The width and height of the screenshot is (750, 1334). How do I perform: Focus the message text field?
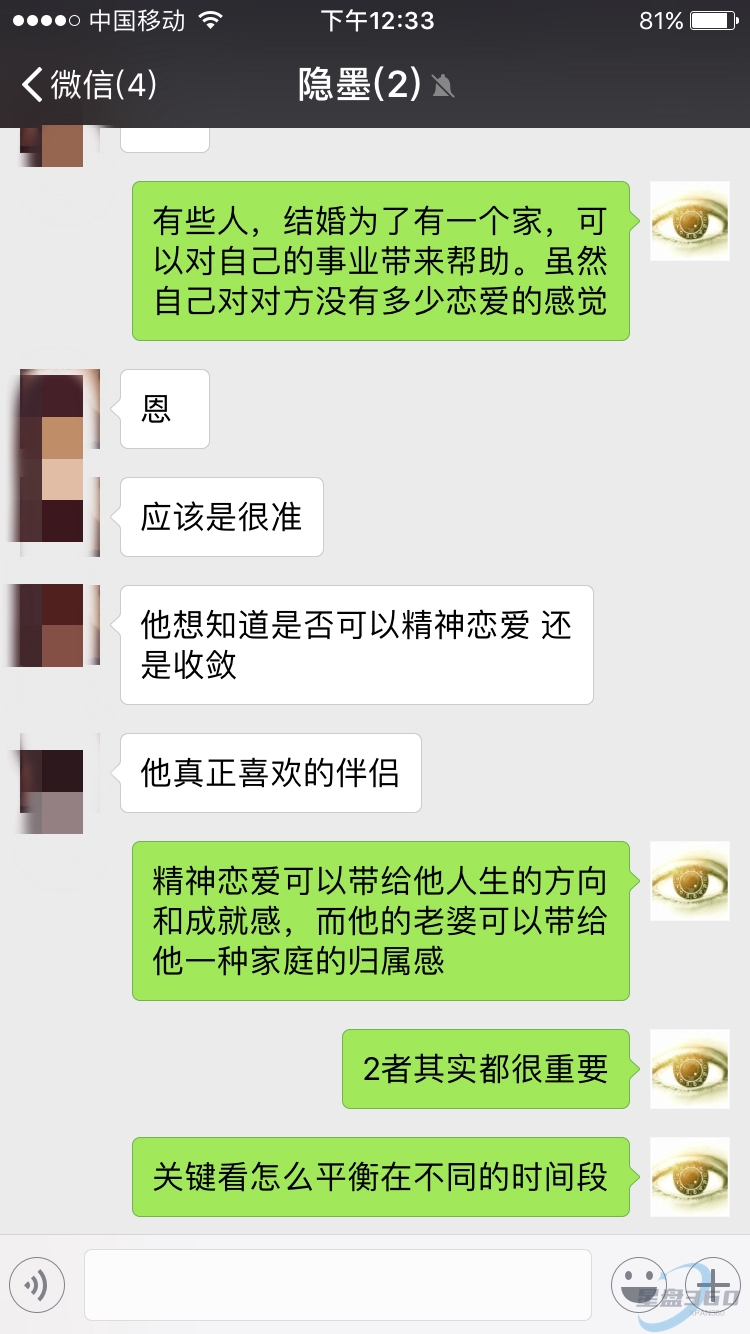[337, 1284]
